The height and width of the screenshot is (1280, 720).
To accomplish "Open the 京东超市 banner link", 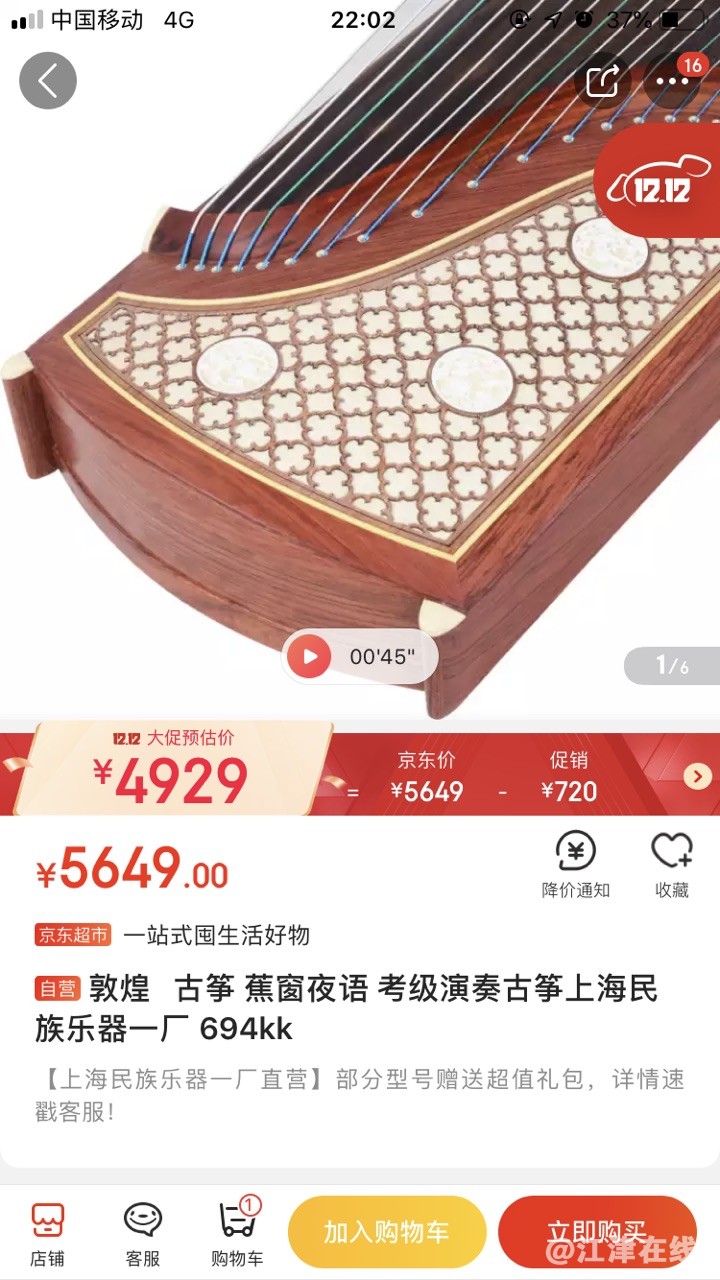I will (172, 935).
